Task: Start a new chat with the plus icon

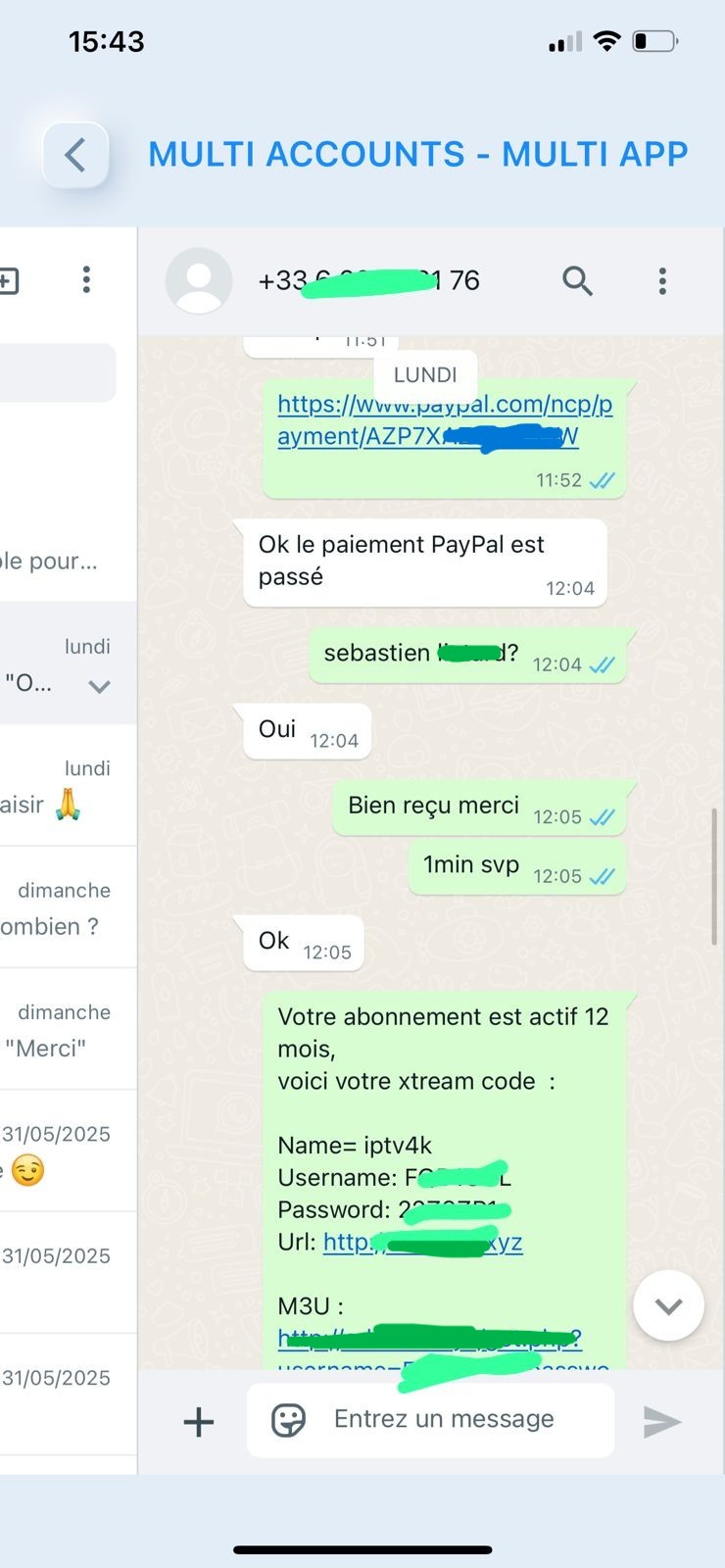Action: pos(10,280)
